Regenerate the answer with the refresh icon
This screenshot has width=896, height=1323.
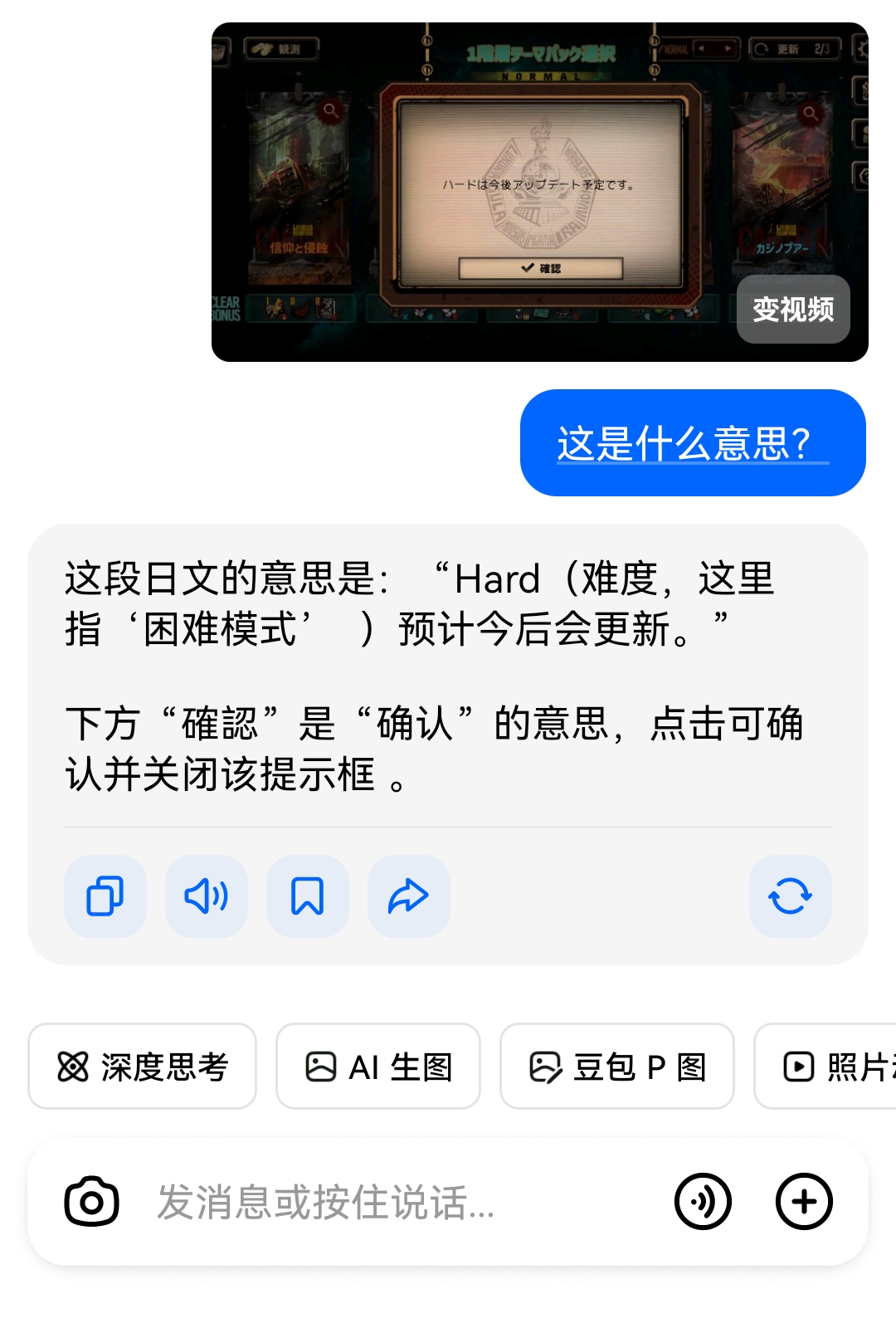790,896
